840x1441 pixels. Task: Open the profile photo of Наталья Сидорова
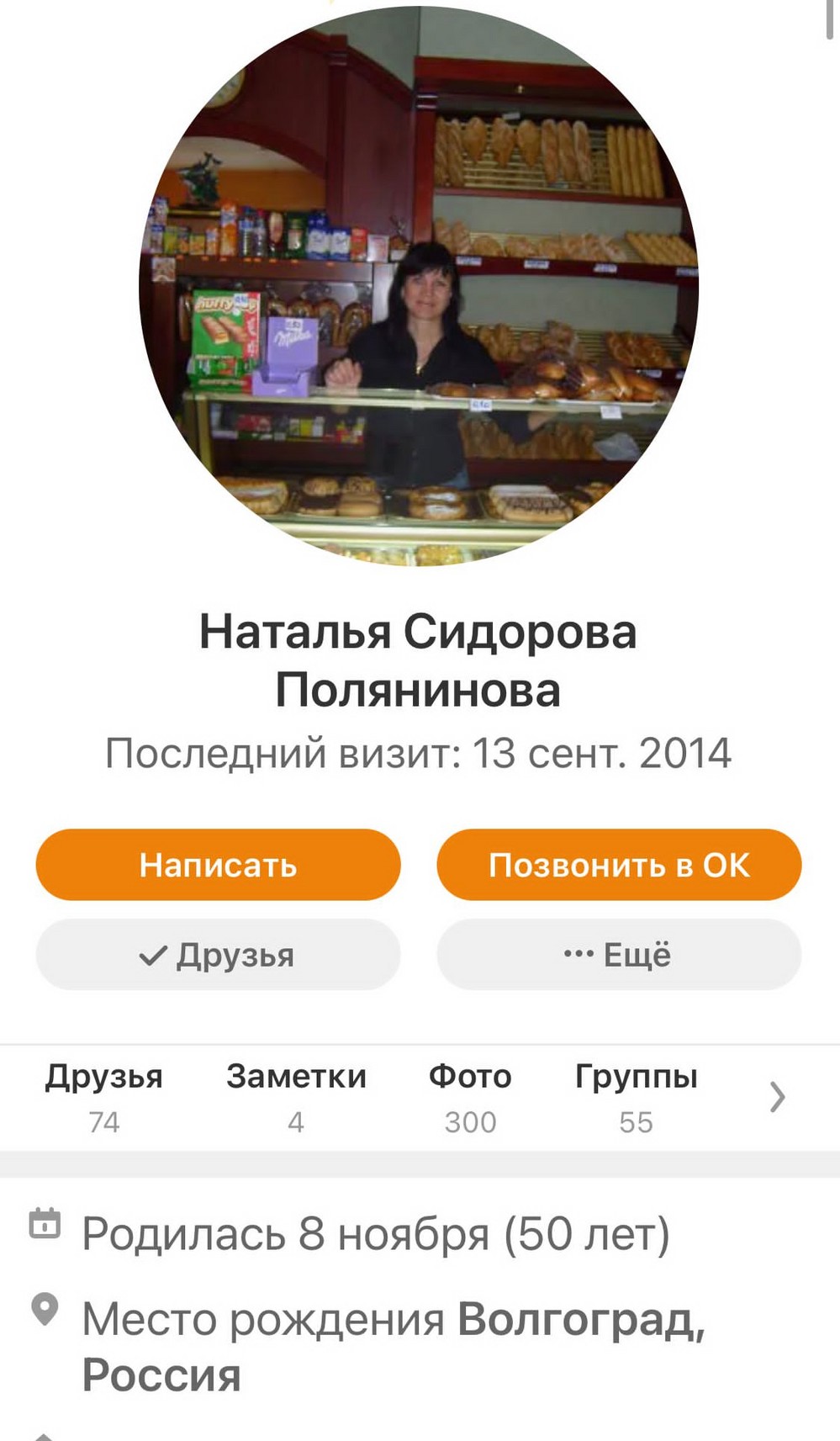419,286
